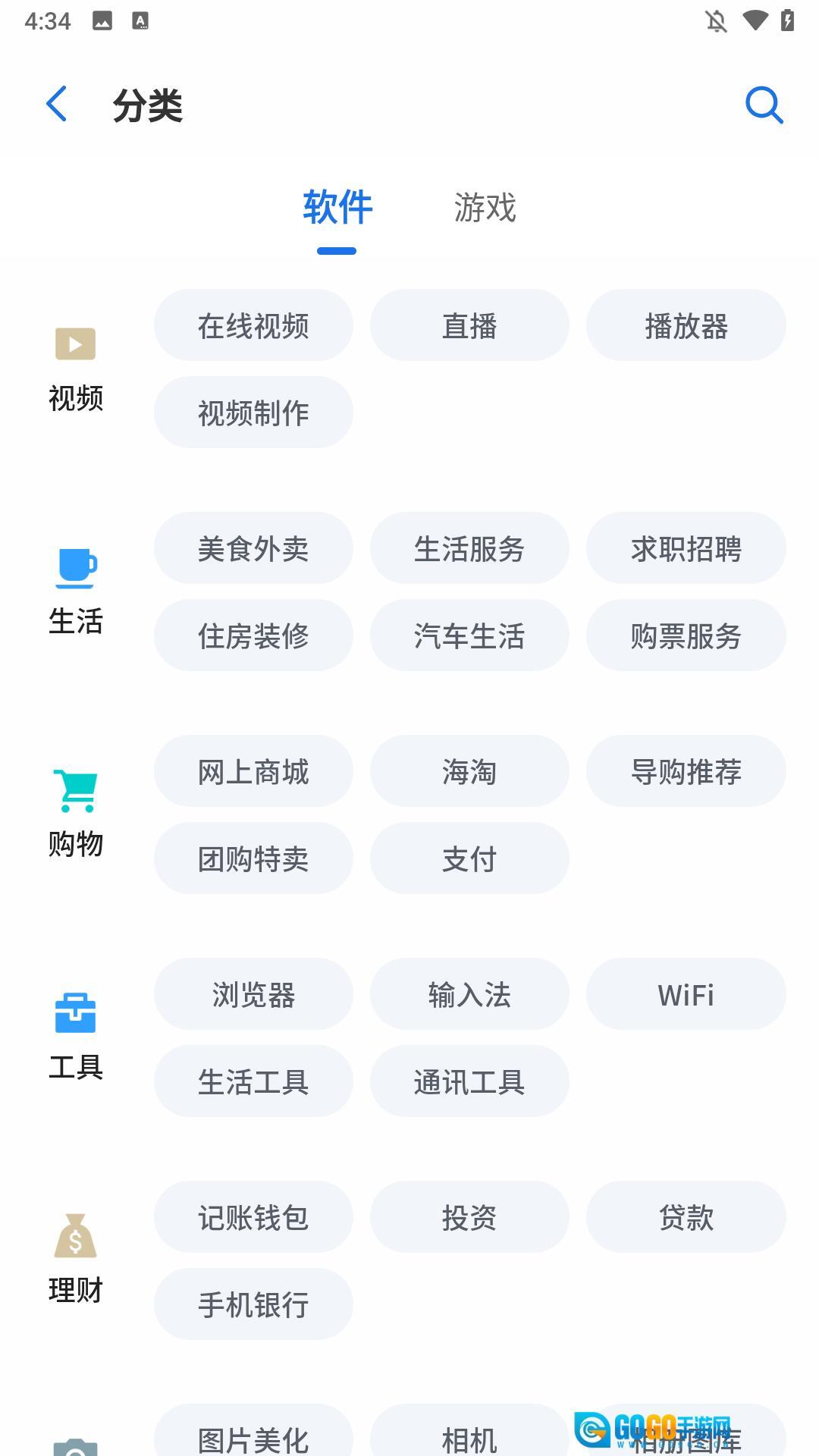Browse 网上商城 apps
Image resolution: width=819 pixels, height=1456 pixels.
tap(253, 771)
